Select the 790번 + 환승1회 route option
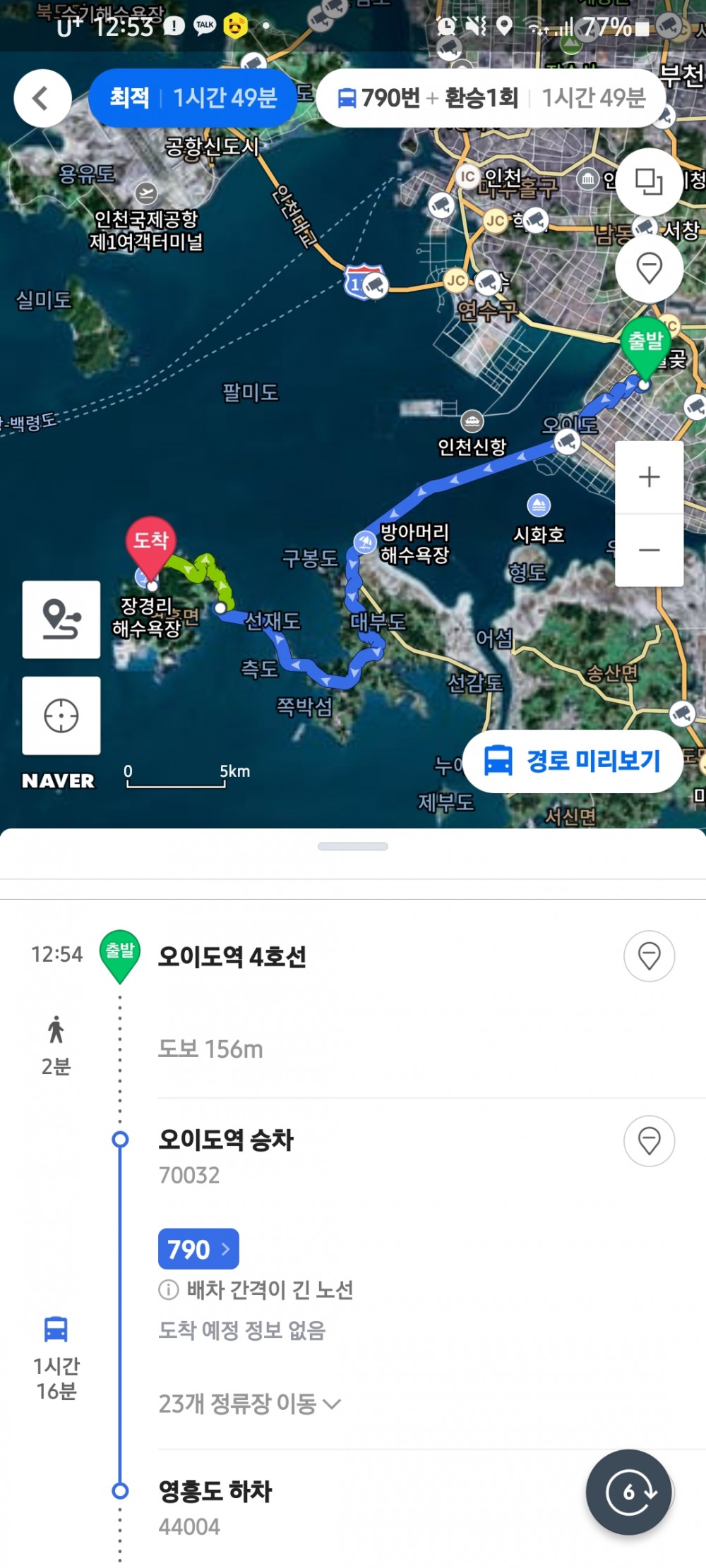 pyautogui.click(x=492, y=98)
